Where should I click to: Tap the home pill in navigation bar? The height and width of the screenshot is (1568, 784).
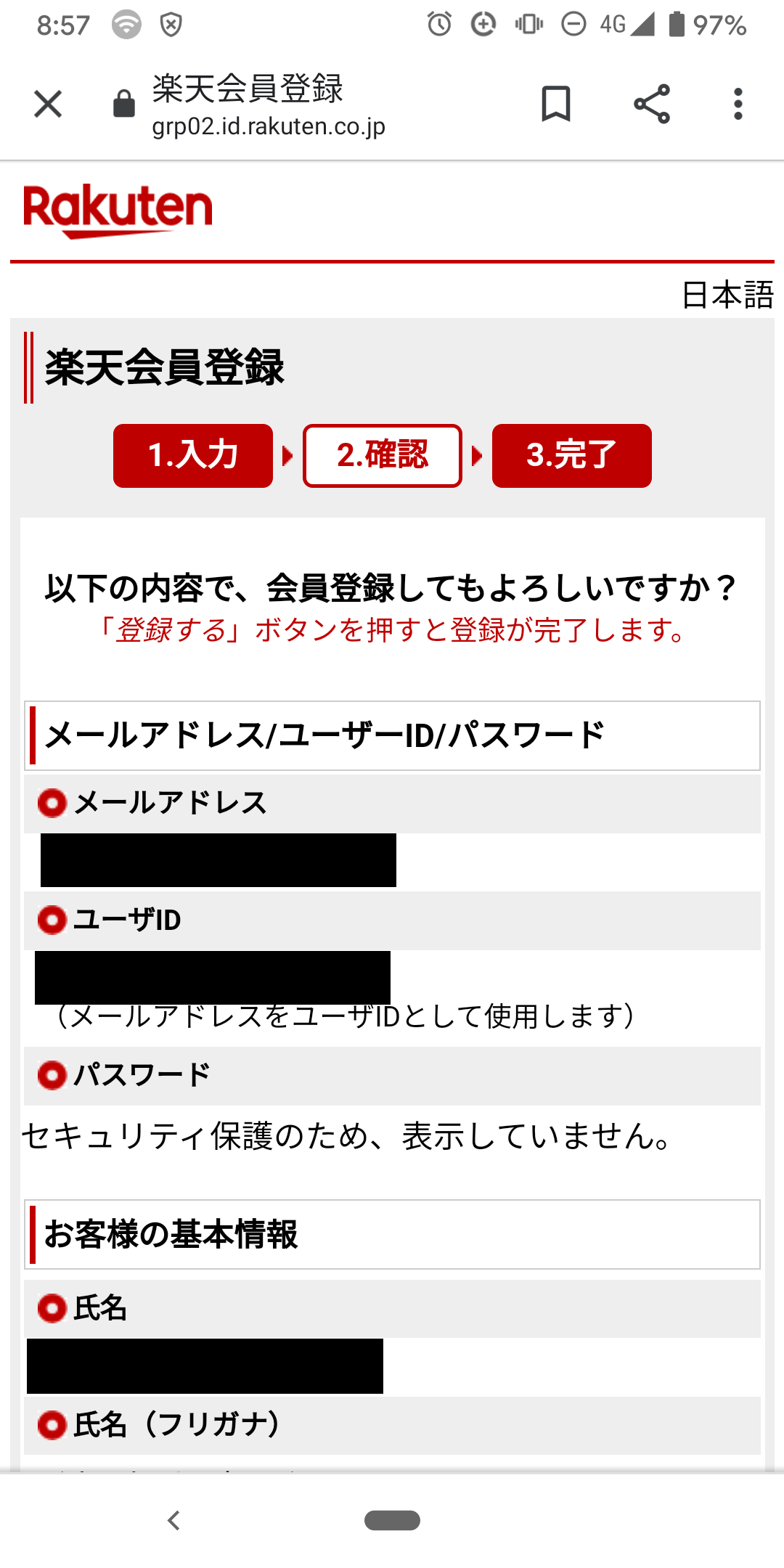pyautogui.click(x=392, y=1520)
